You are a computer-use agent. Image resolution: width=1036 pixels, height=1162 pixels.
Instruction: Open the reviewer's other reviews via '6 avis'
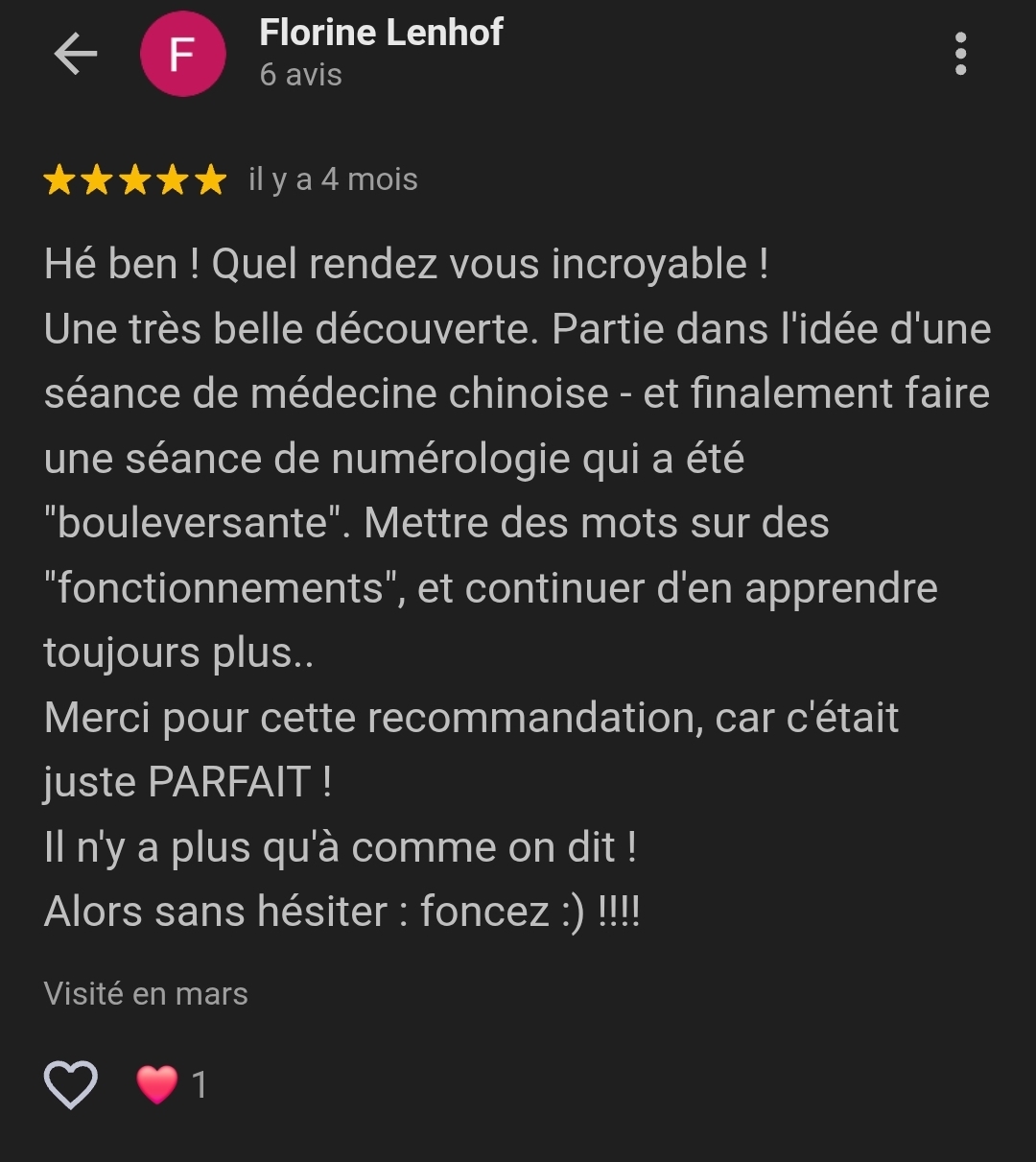[x=300, y=76]
